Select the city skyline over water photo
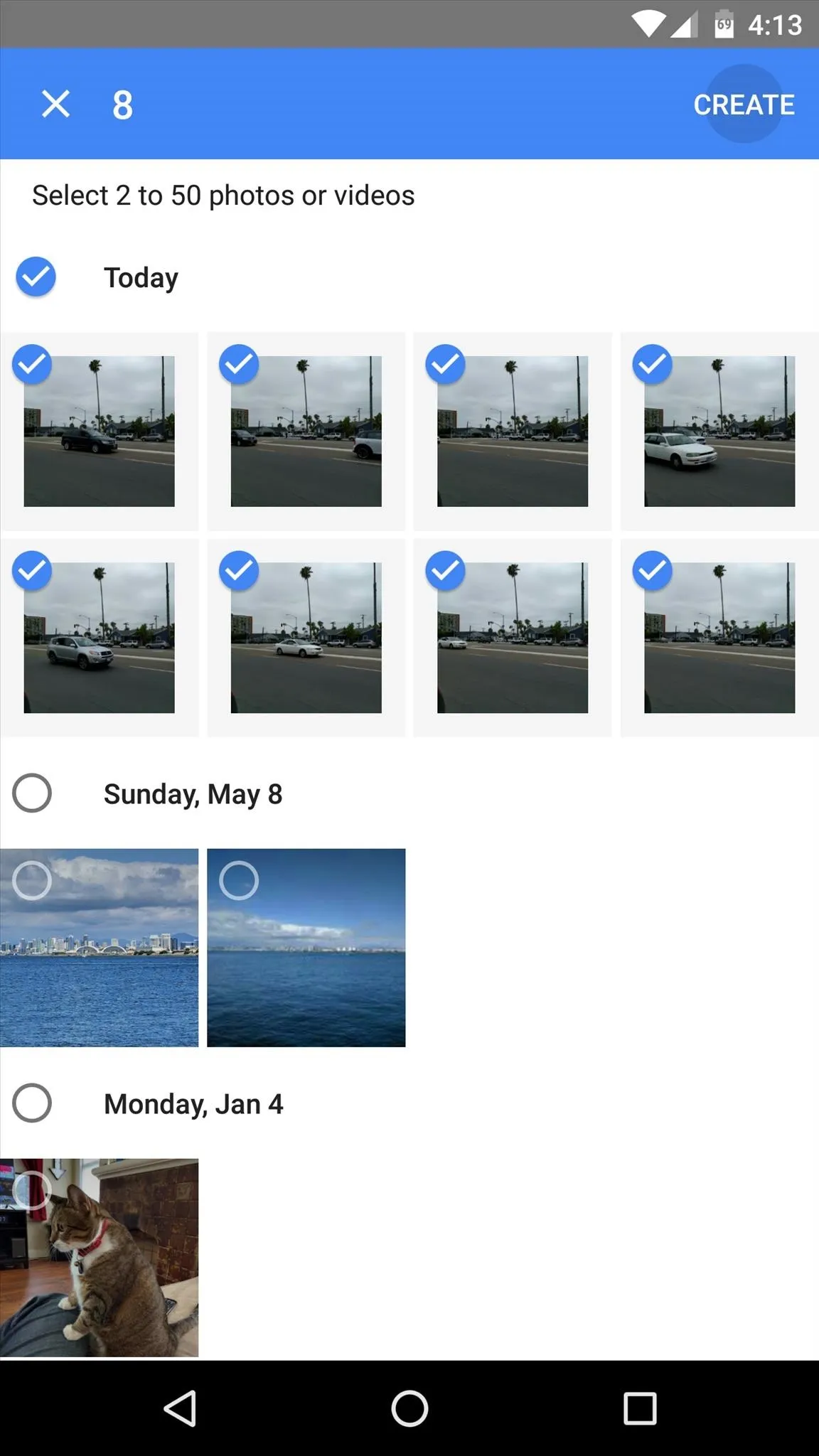 (x=100, y=948)
